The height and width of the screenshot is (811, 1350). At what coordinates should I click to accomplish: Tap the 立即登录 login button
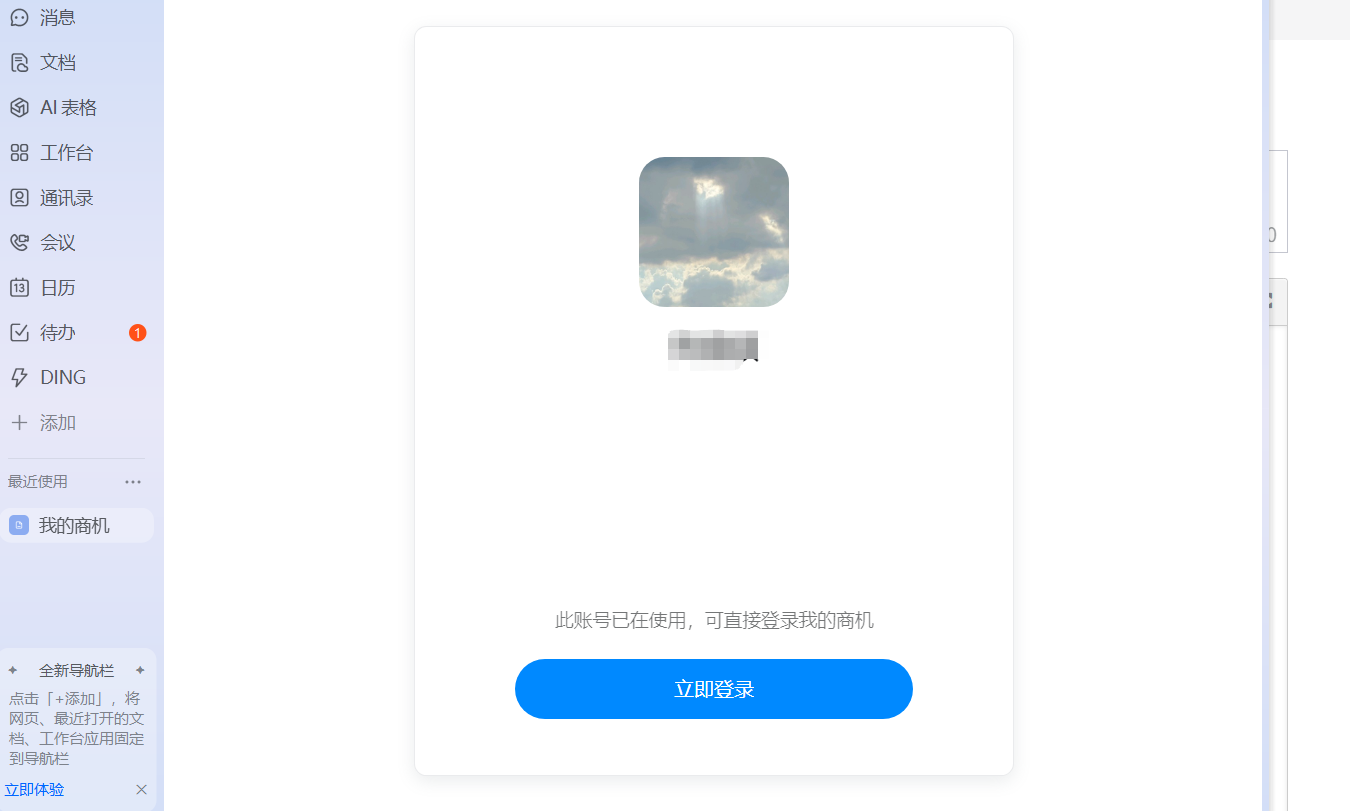[x=713, y=689]
